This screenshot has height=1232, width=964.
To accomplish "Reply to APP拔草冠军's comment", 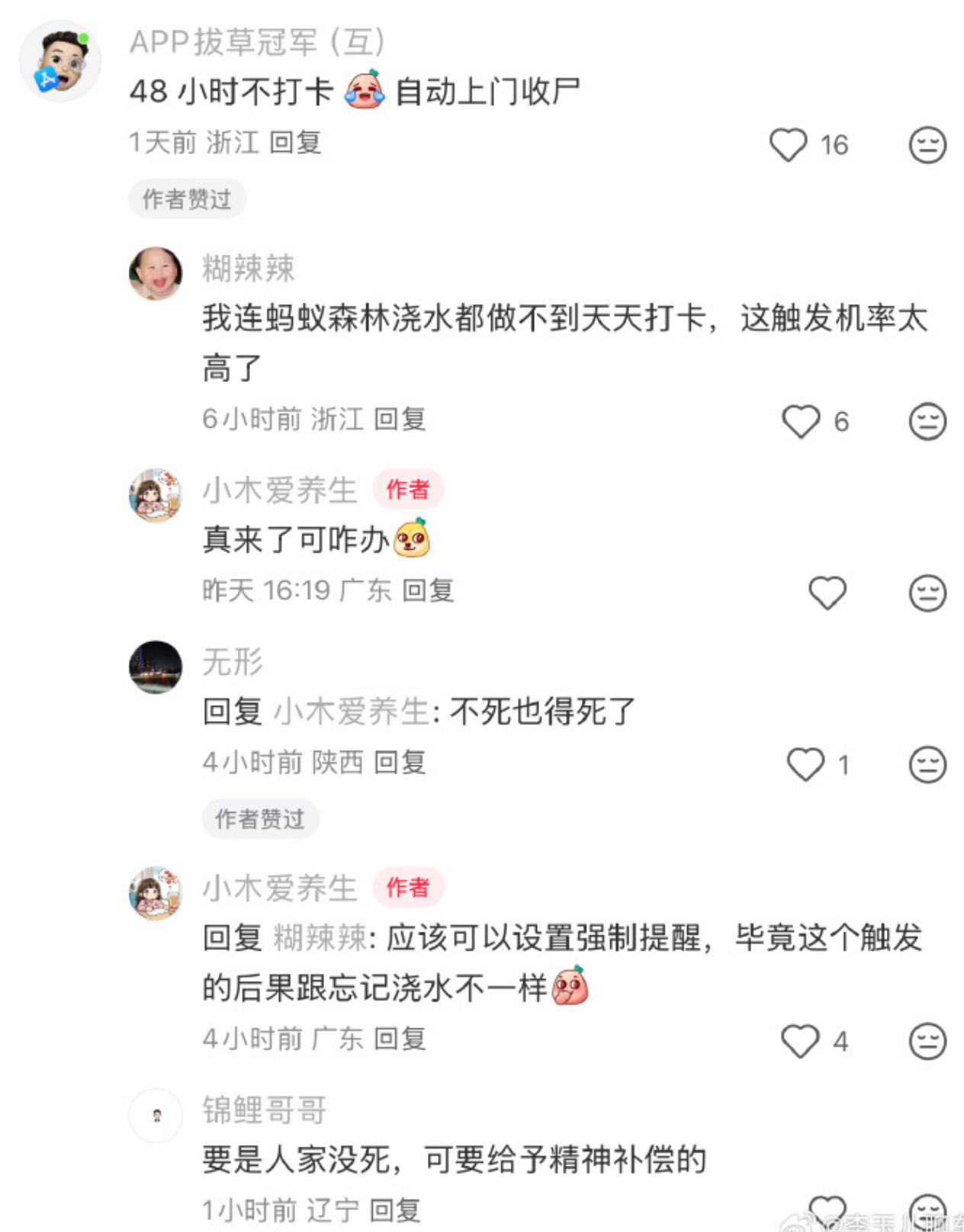I will (295, 143).
